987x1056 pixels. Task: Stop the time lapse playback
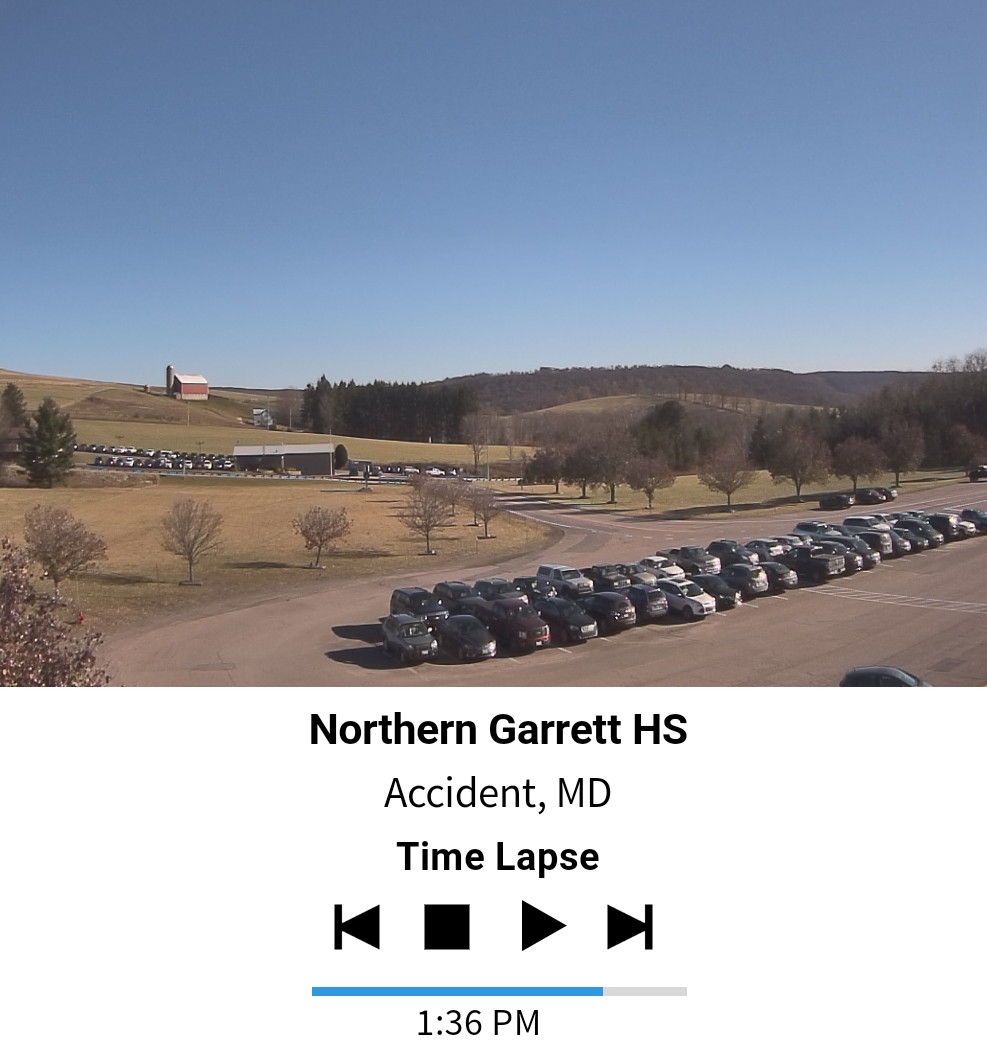click(446, 926)
